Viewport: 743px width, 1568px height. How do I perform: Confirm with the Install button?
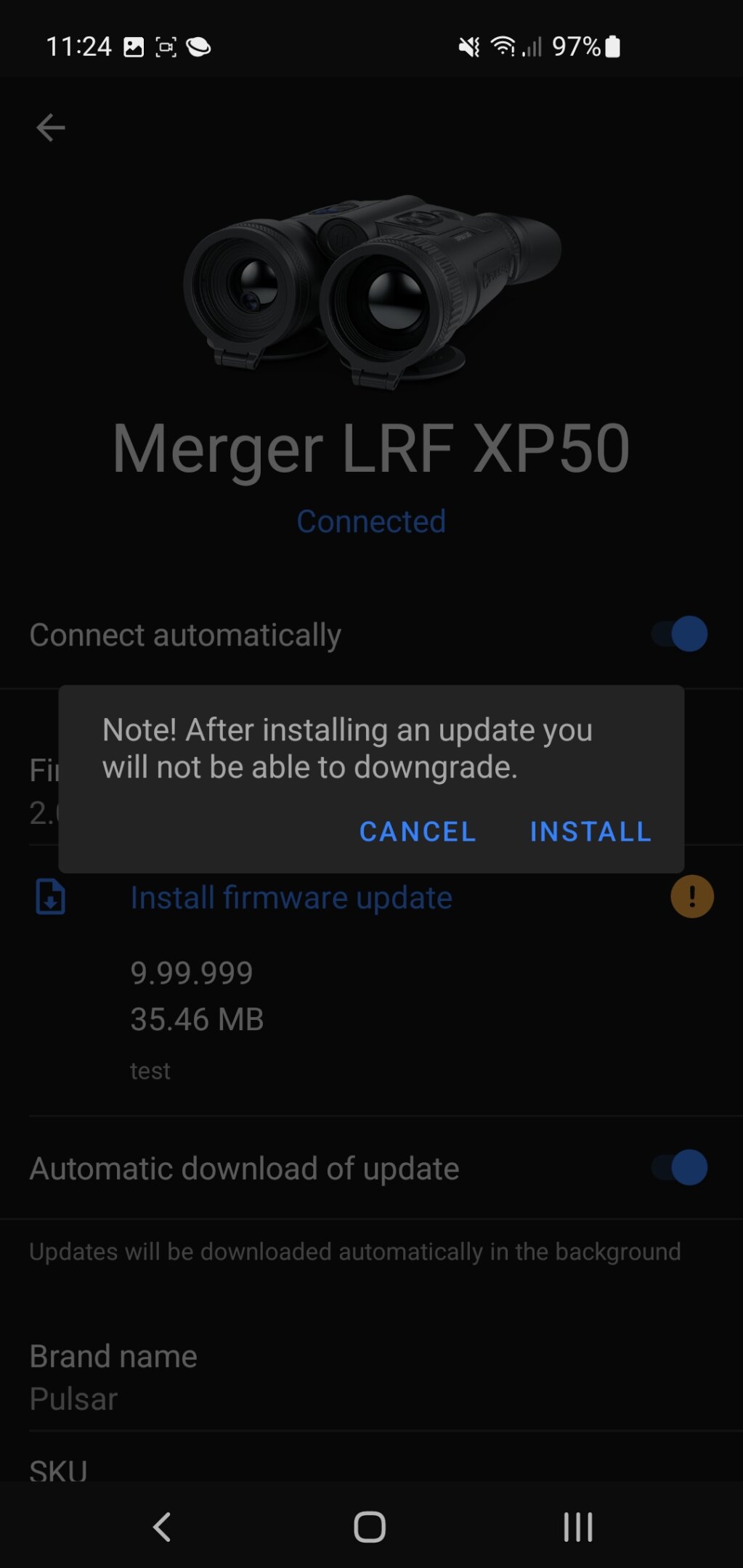coord(590,831)
